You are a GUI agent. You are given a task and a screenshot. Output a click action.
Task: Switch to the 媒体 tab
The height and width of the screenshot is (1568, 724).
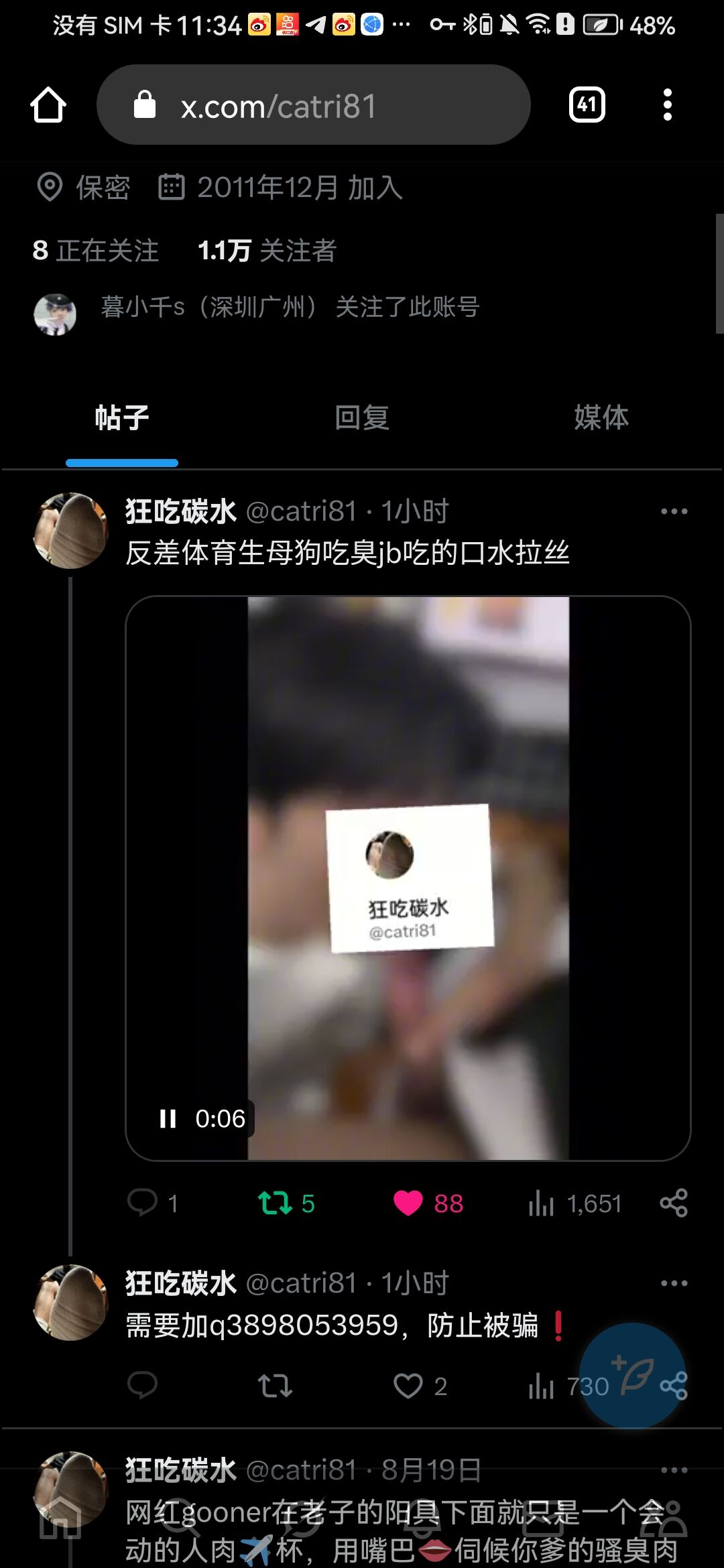coord(601,417)
